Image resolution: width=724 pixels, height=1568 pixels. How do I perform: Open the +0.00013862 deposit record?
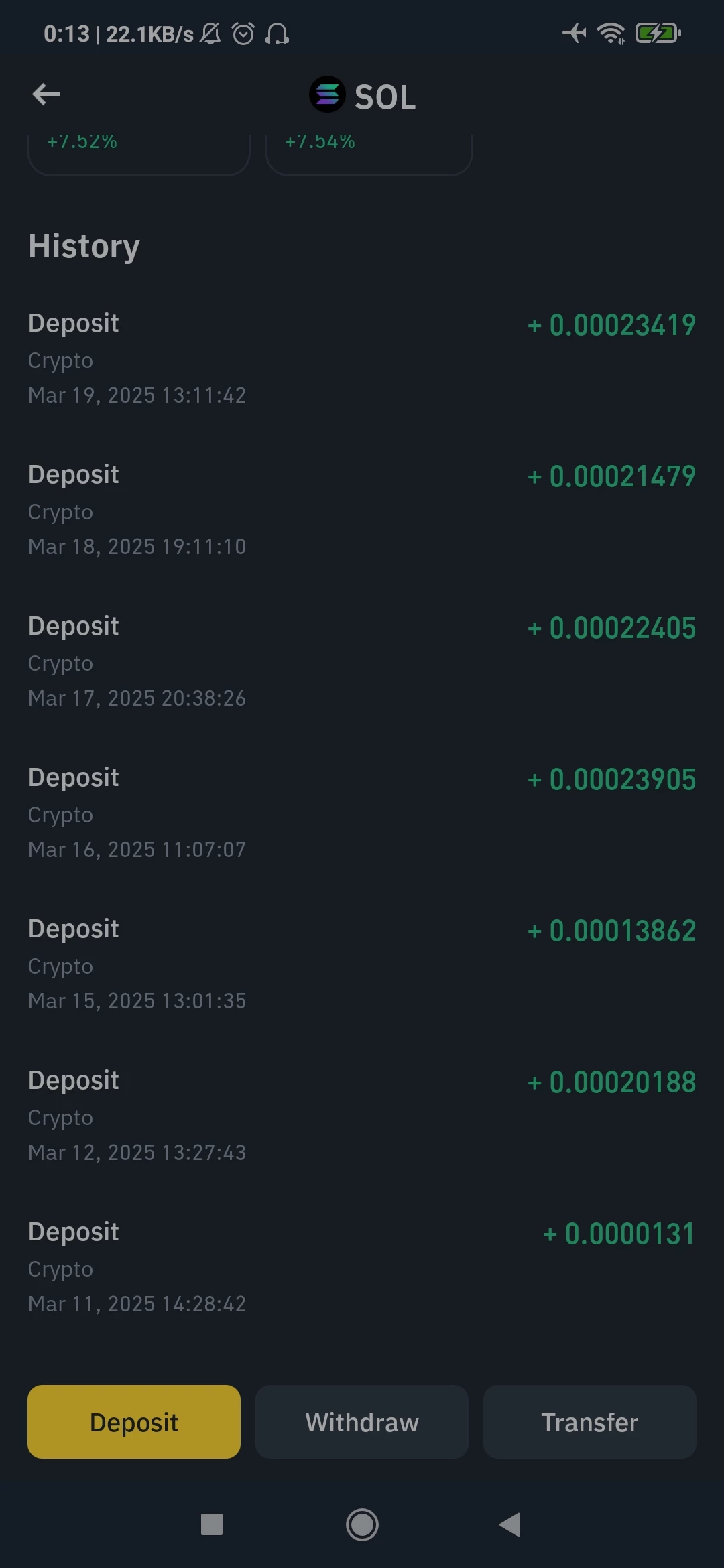(362, 964)
